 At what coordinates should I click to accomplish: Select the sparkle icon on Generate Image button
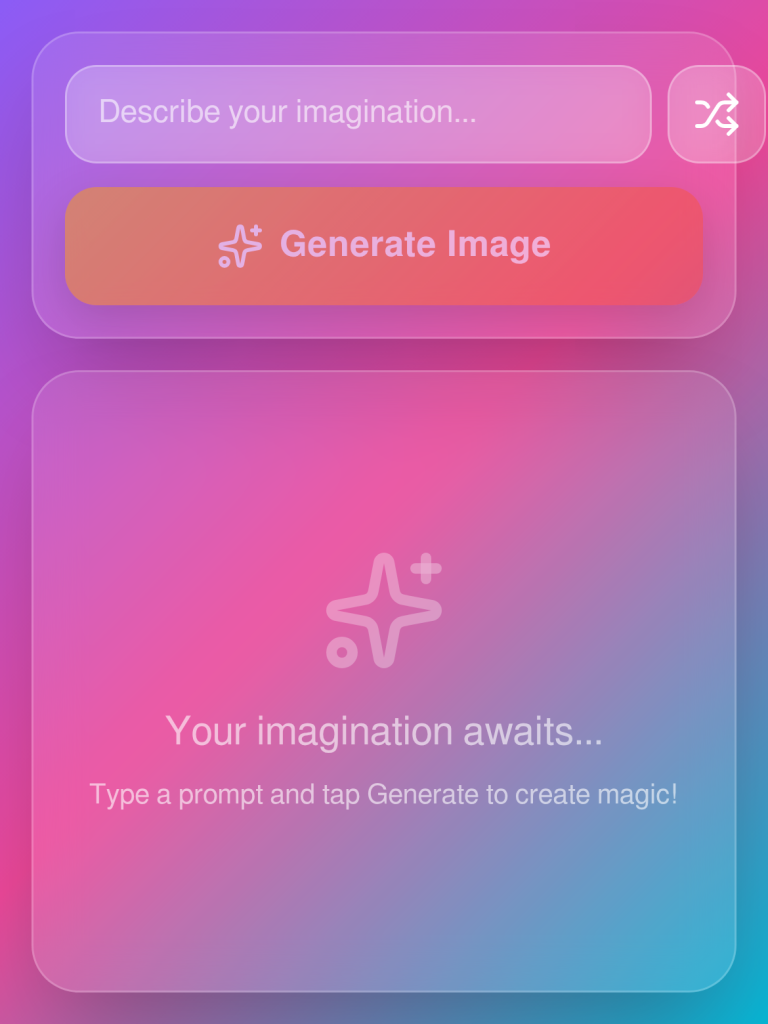(240, 244)
